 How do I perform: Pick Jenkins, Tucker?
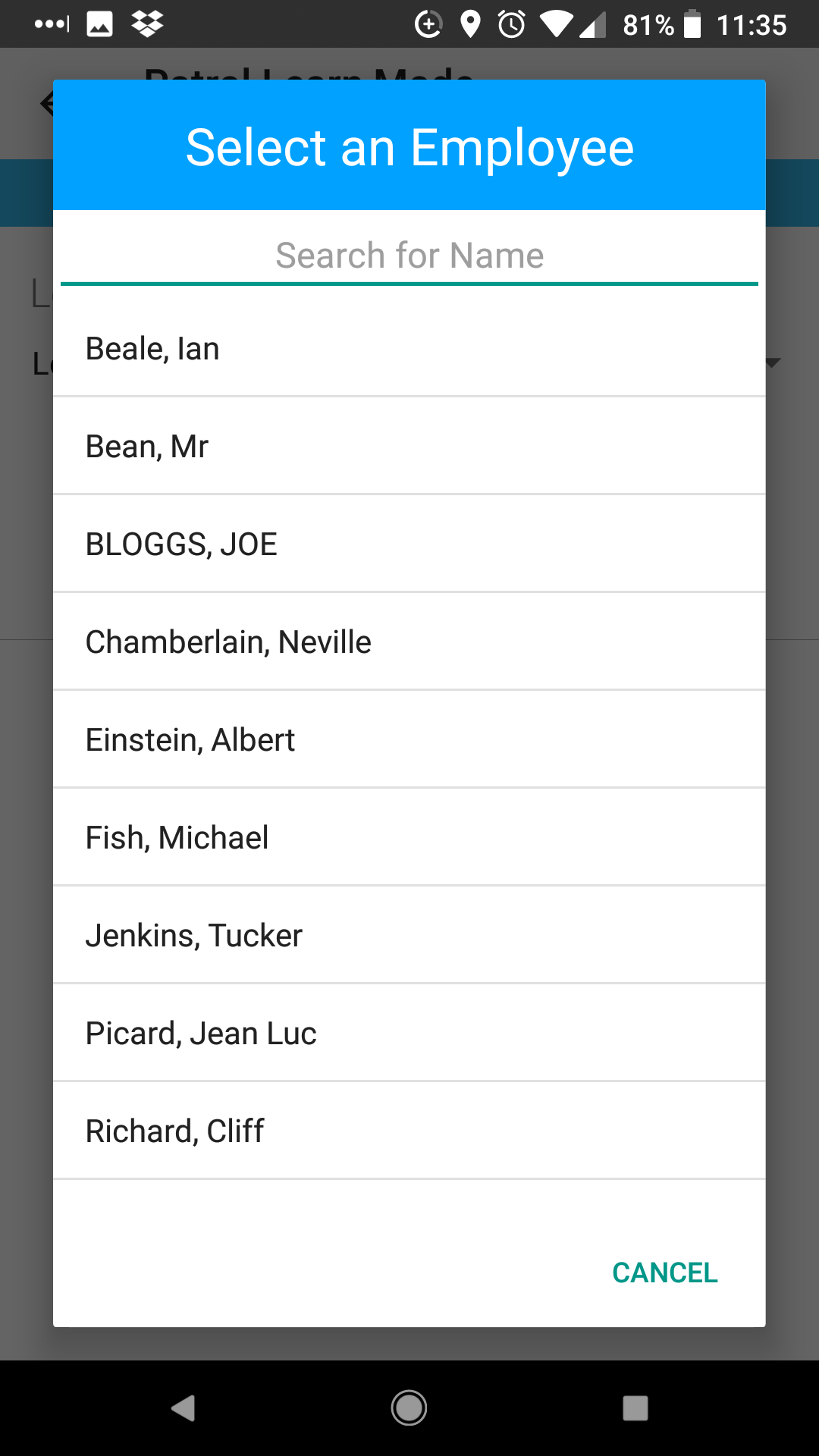tap(409, 936)
